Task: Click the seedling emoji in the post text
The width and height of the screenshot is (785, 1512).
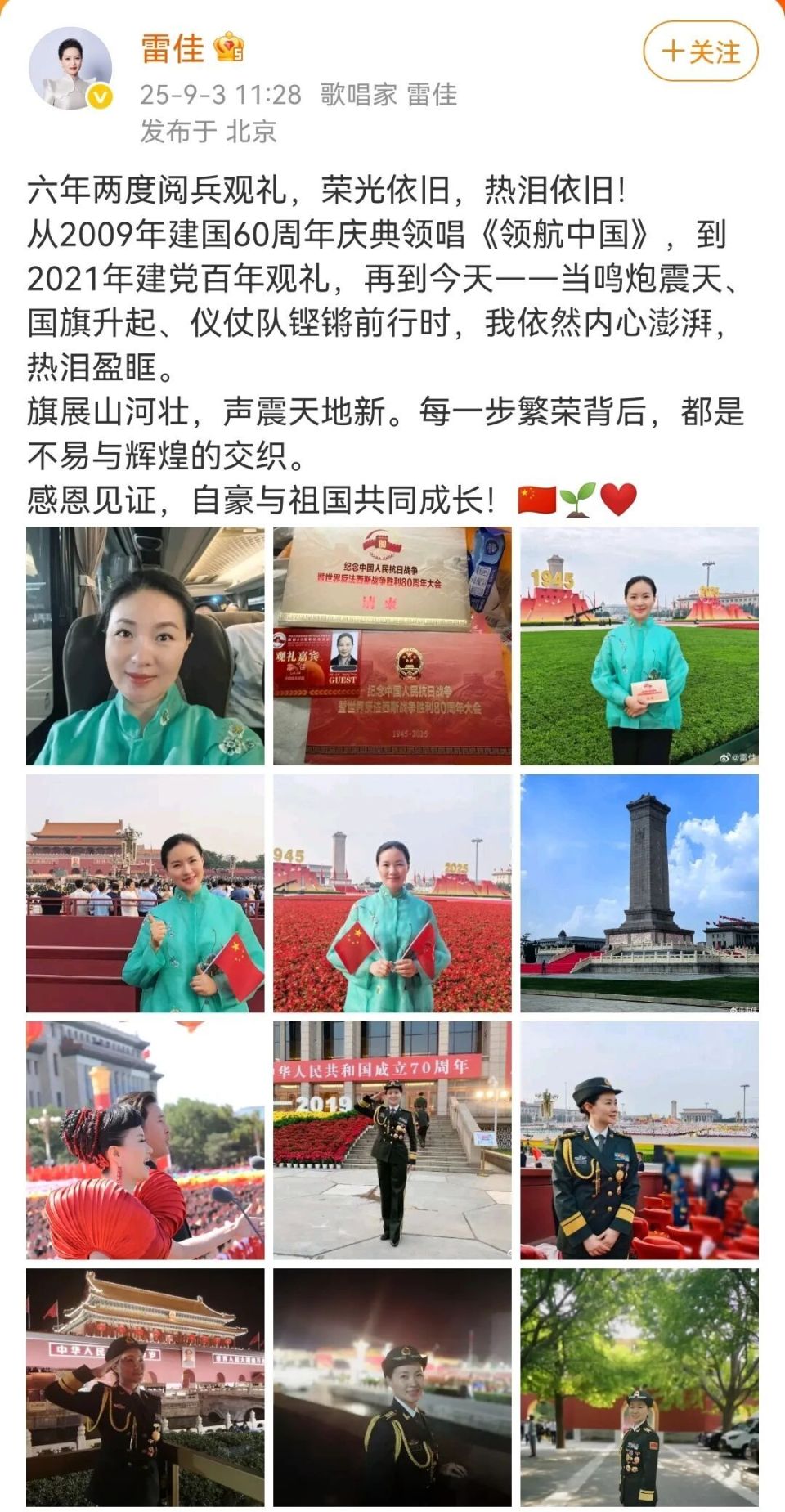Action: pos(577,496)
